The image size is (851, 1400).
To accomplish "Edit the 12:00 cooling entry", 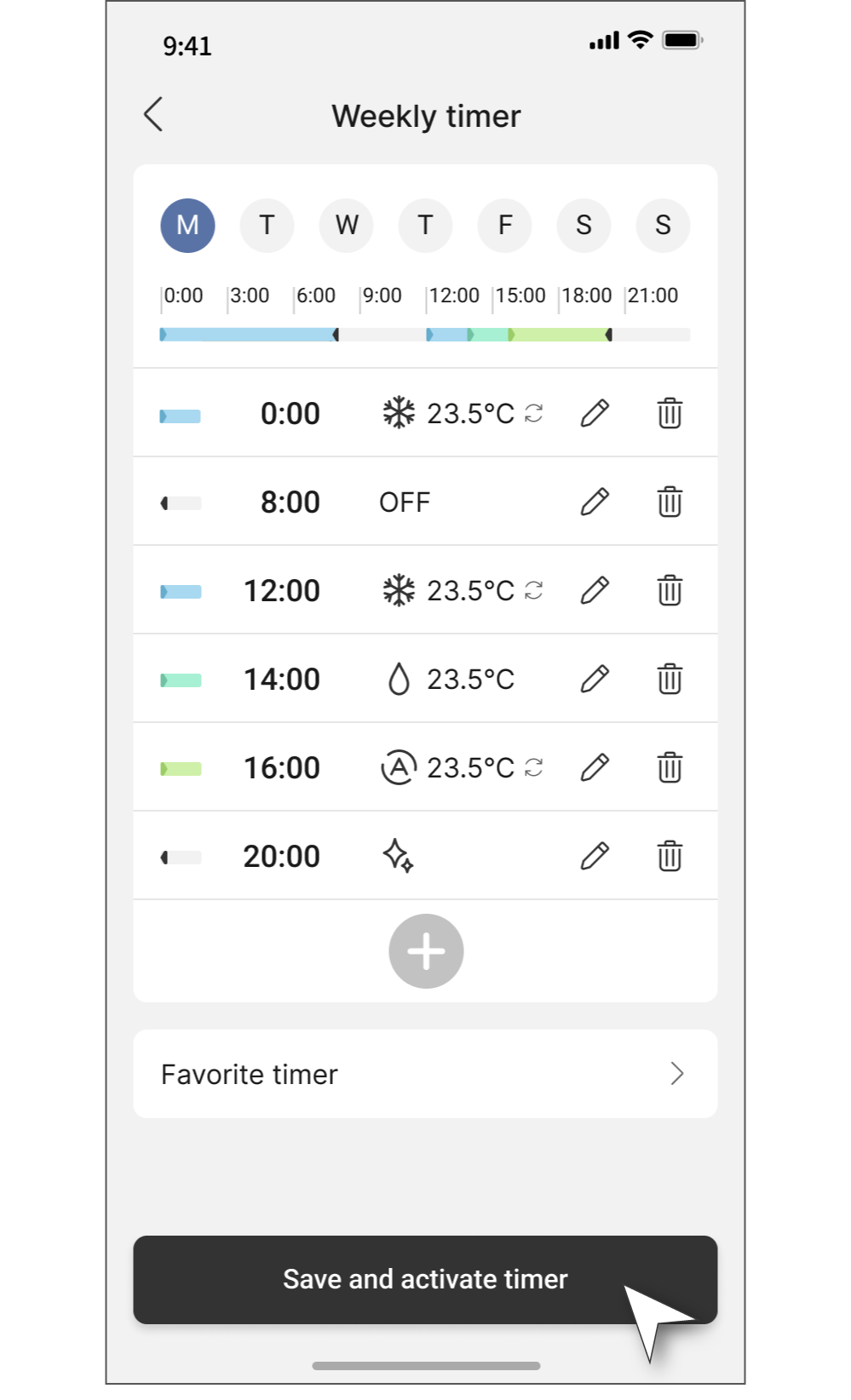I will pos(595,591).
